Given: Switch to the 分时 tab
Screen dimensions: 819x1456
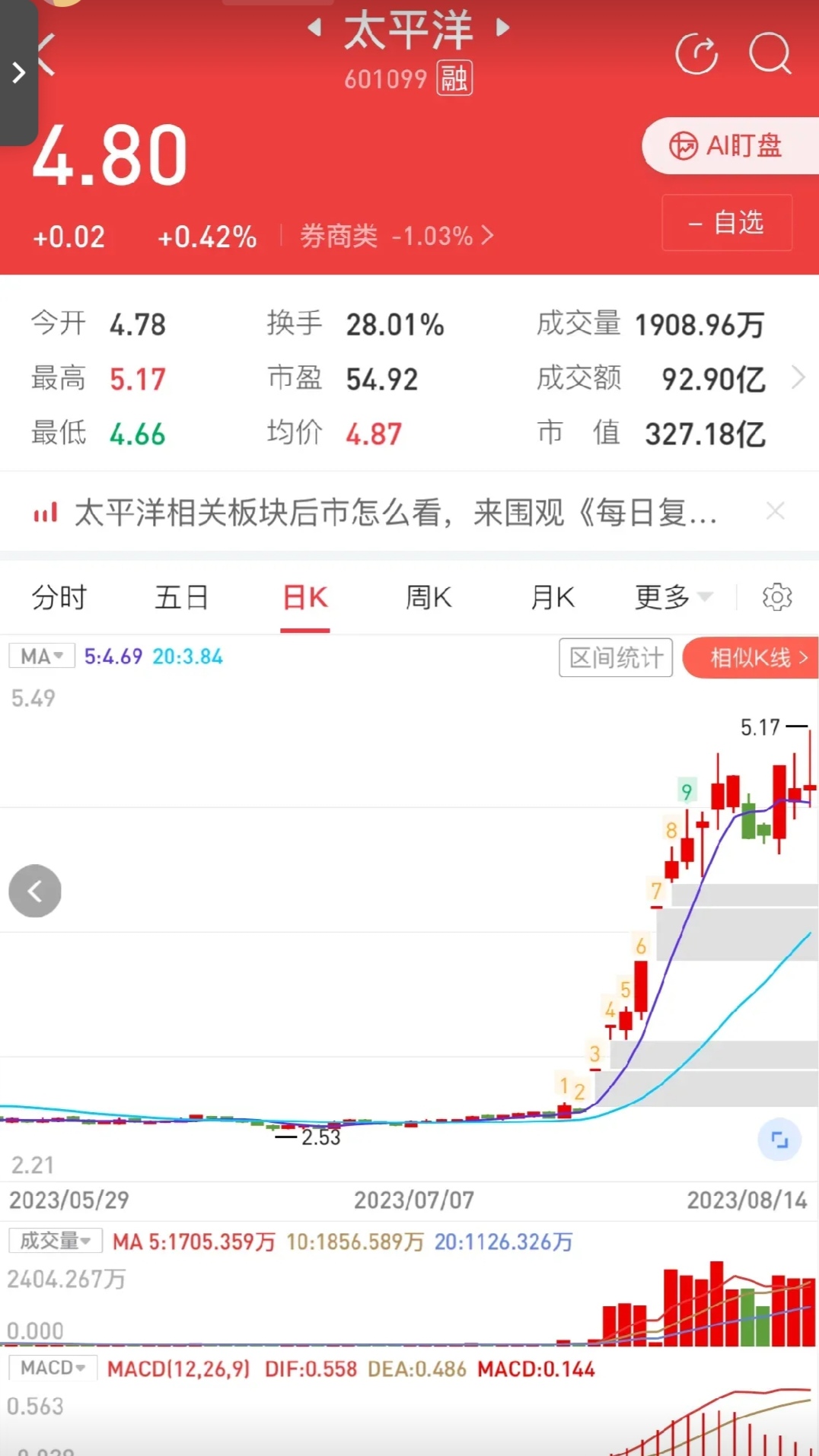Looking at the screenshot, I should pyautogui.click(x=59, y=597).
